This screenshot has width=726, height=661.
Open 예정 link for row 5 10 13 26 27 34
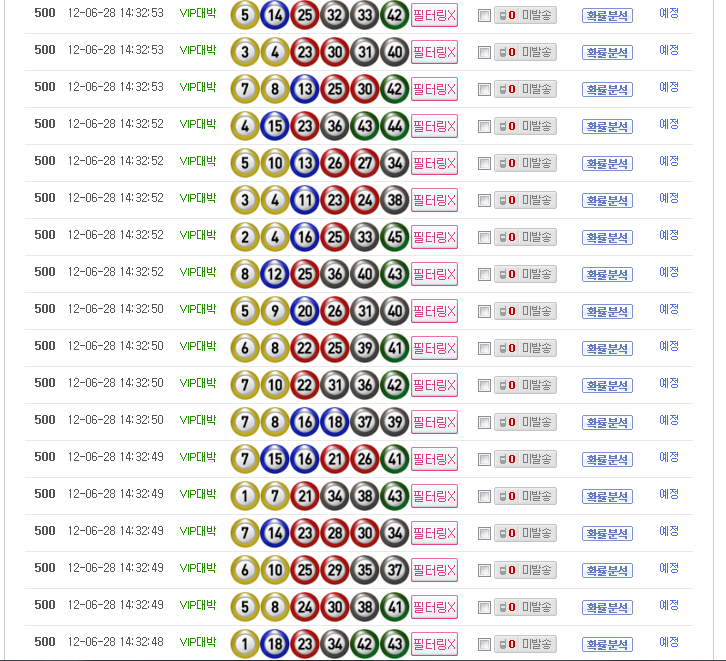coord(669,161)
